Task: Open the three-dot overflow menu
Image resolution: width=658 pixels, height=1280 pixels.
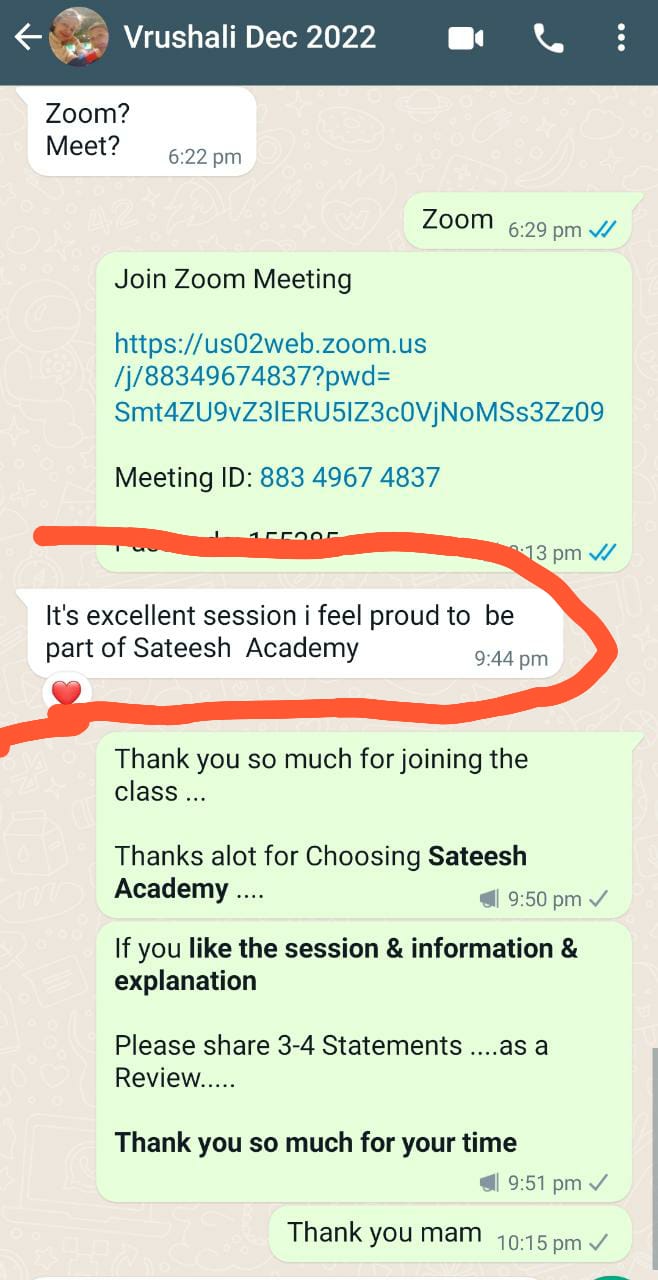Action: pos(621,38)
